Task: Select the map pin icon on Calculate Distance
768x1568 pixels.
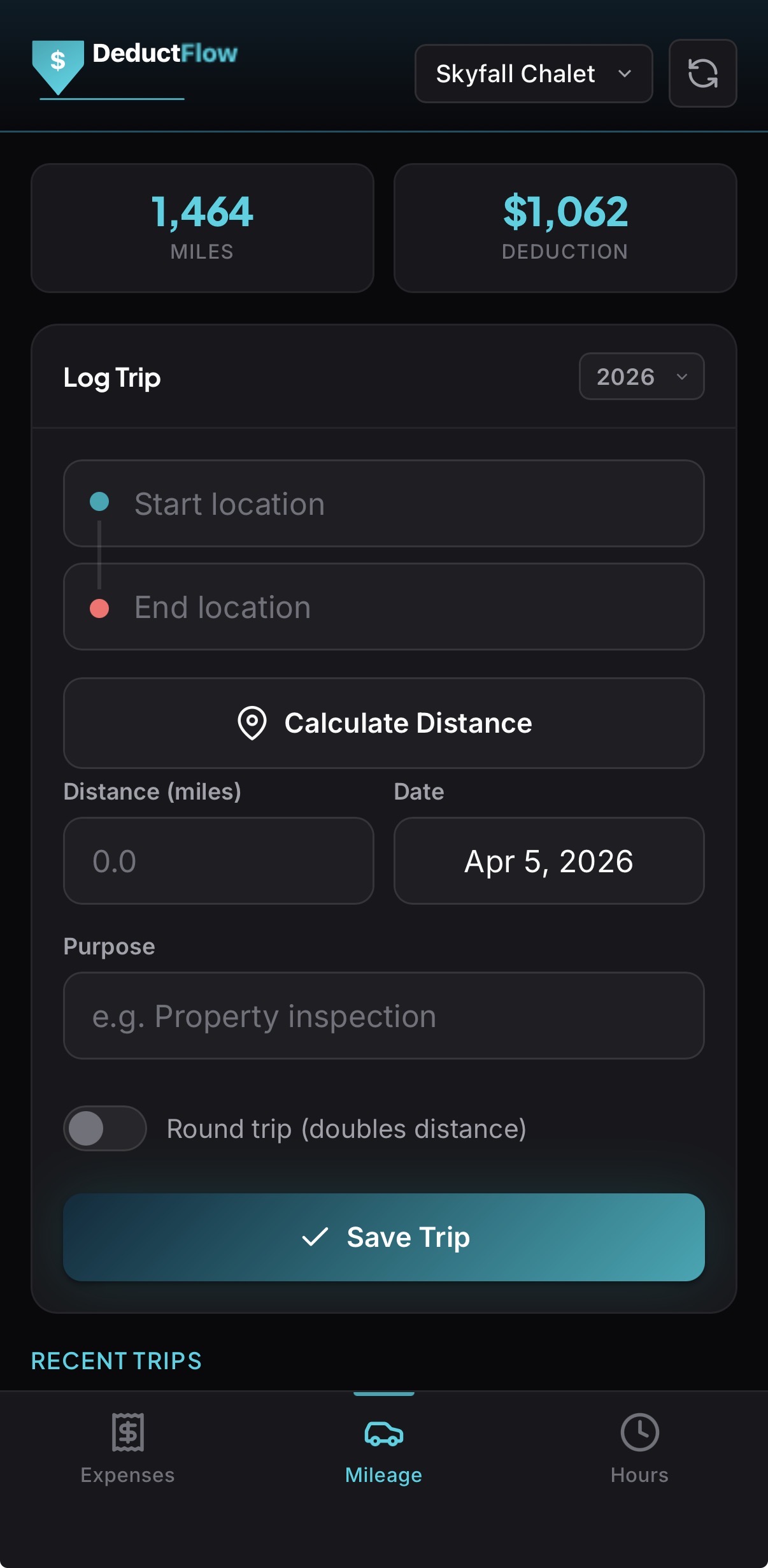Action: 252,723
